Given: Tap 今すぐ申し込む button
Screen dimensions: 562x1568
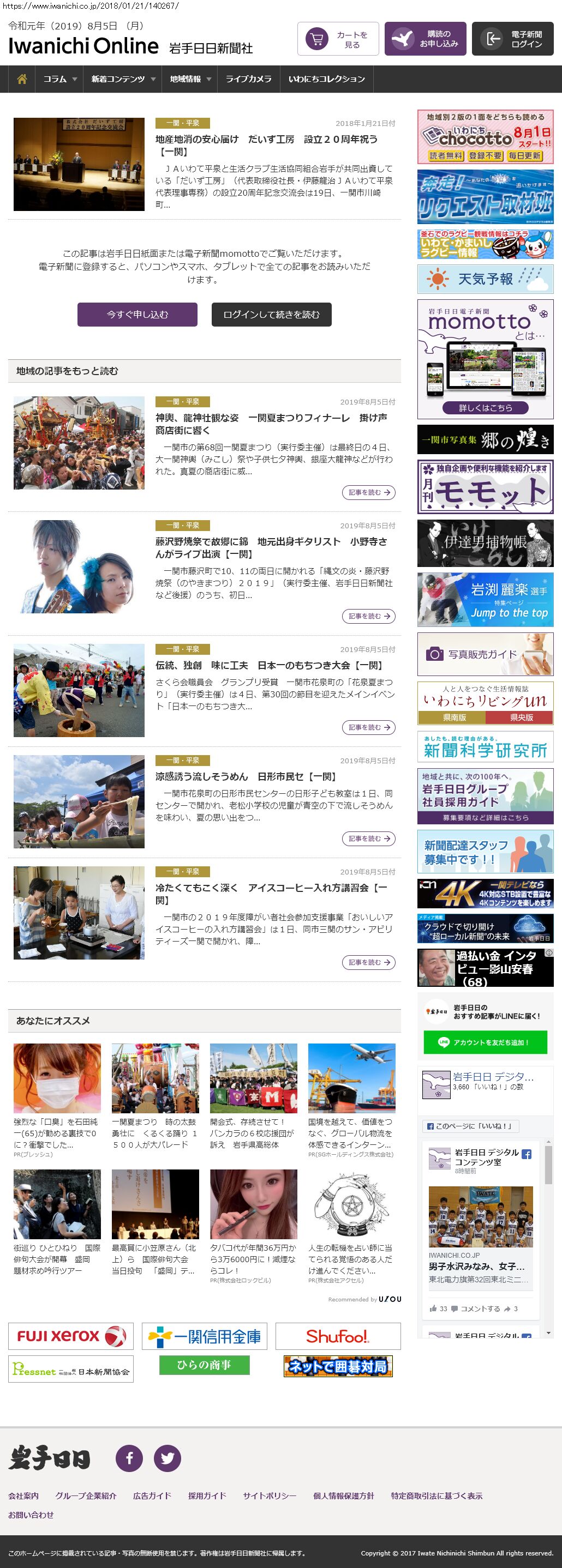Looking at the screenshot, I should pyautogui.click(x=137, y=314).
